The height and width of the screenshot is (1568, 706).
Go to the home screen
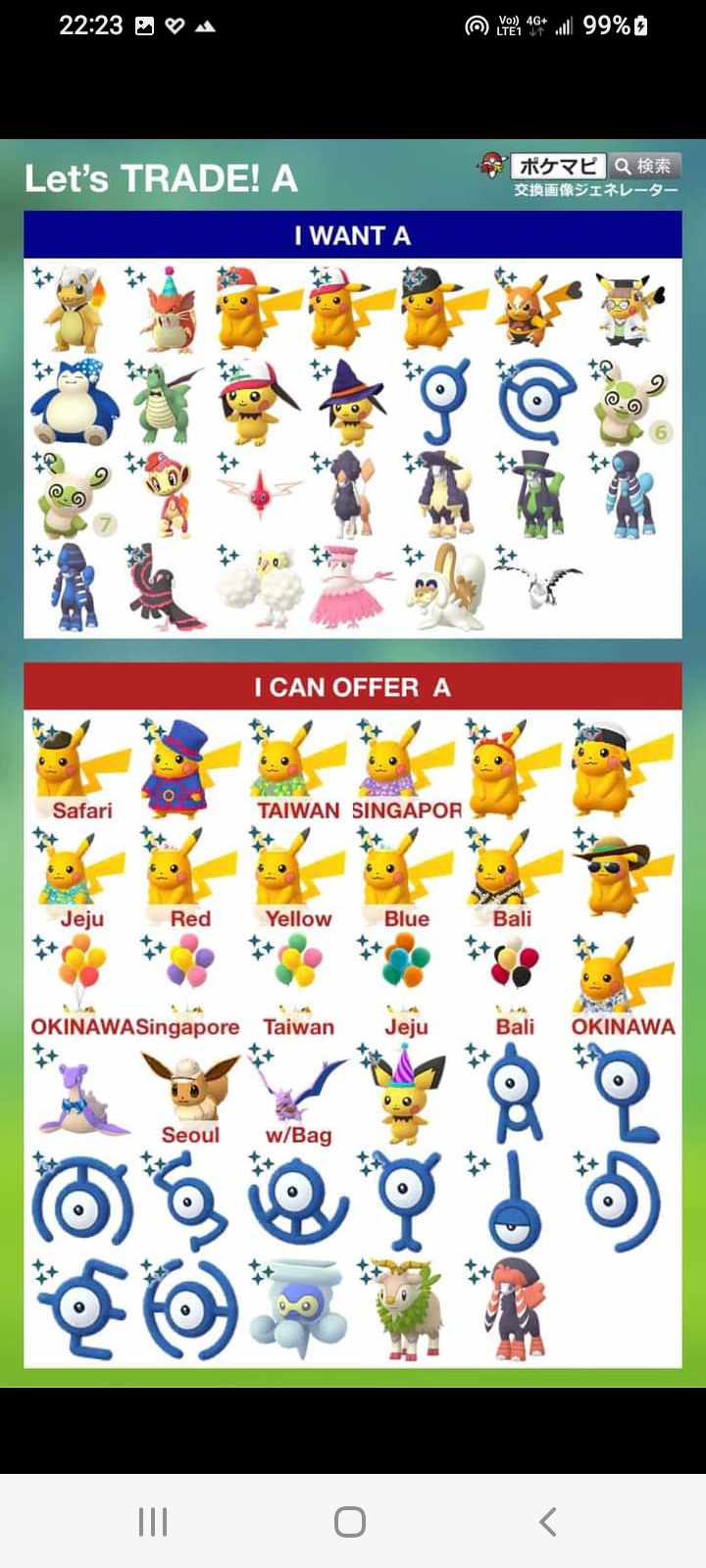point(350,1521)
